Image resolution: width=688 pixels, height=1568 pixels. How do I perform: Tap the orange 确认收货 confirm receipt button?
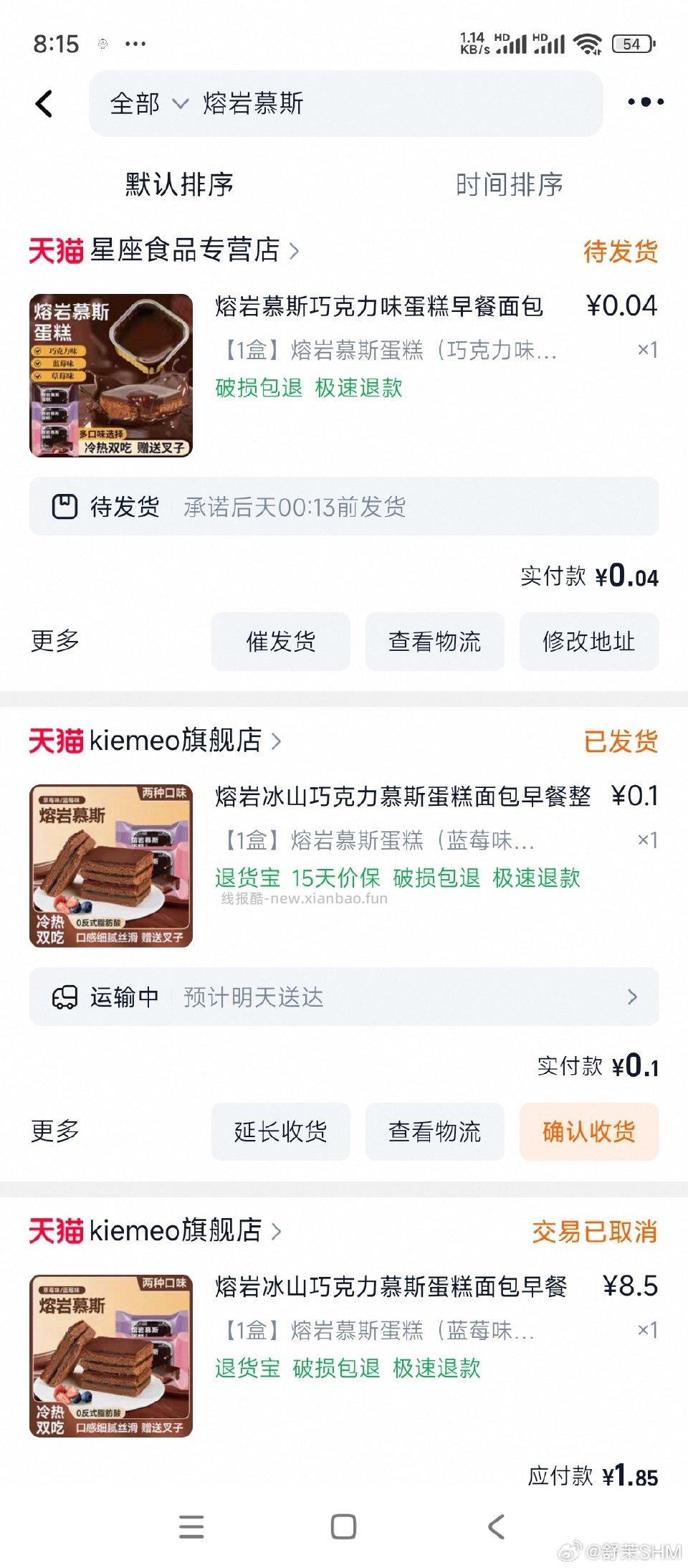[588, 1131]
